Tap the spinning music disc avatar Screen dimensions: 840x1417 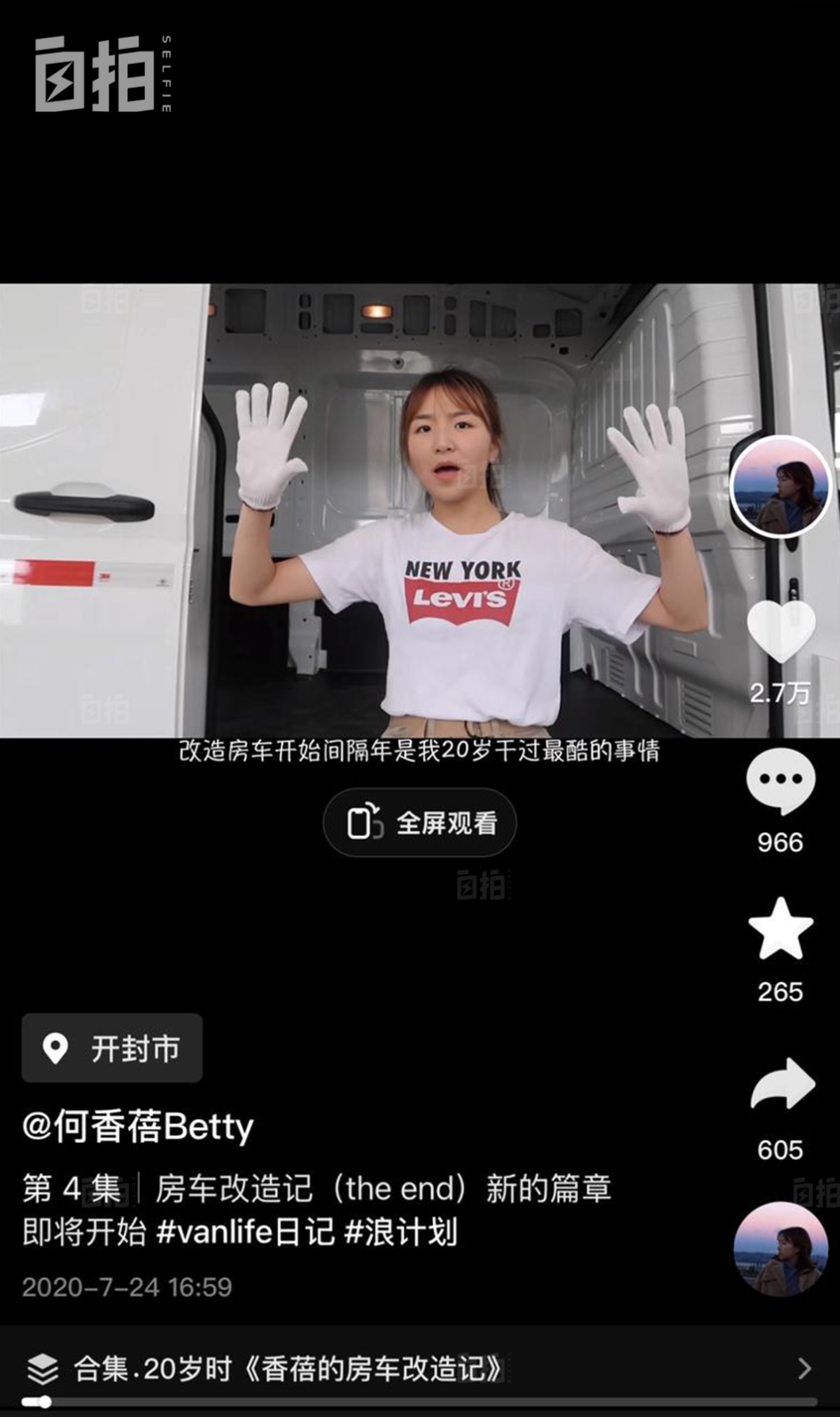pos(781,1248)
